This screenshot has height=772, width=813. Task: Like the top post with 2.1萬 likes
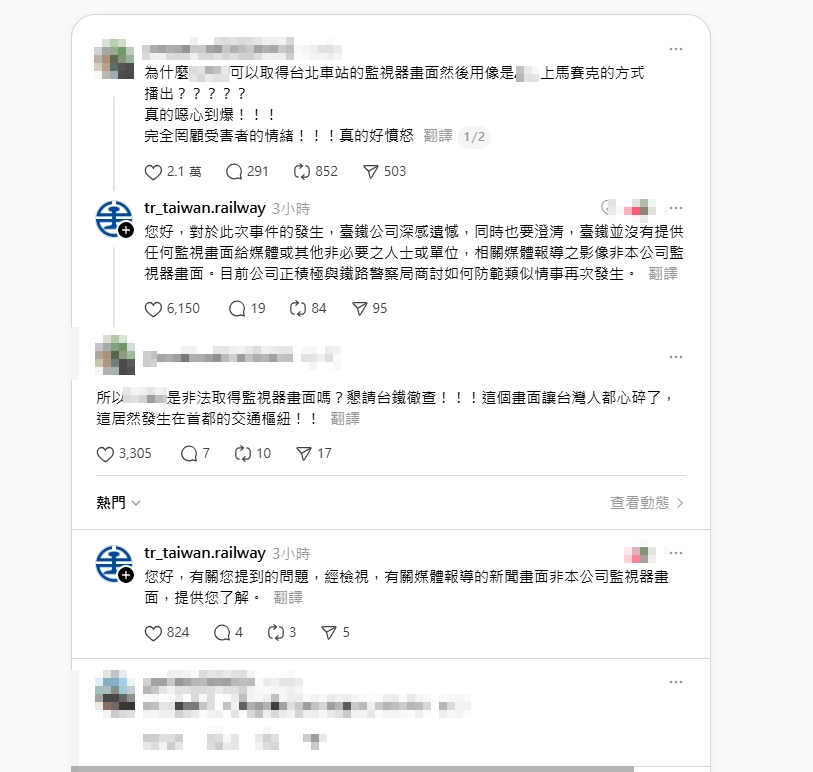pyautogui.click(x=153, y=172)
